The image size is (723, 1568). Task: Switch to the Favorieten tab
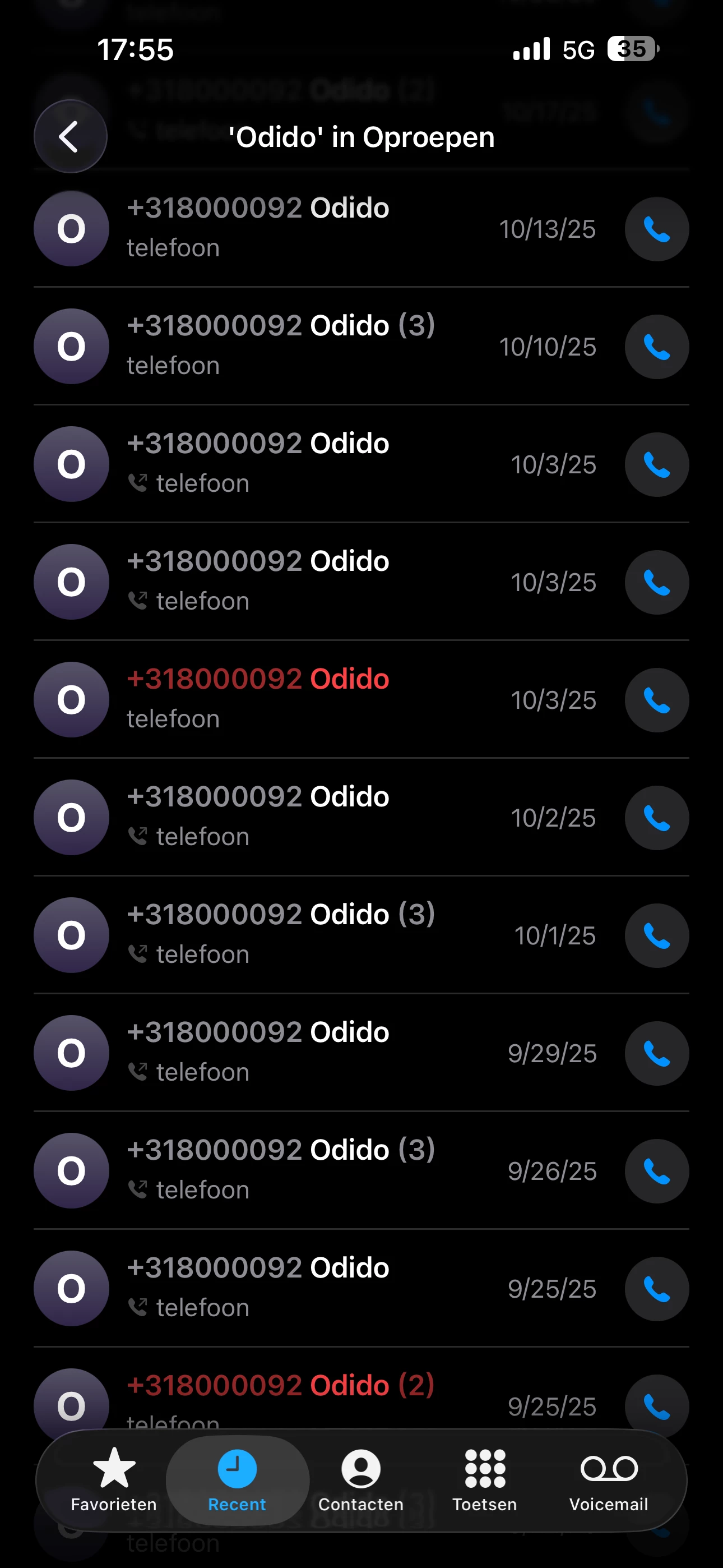tap(114, 1479)
